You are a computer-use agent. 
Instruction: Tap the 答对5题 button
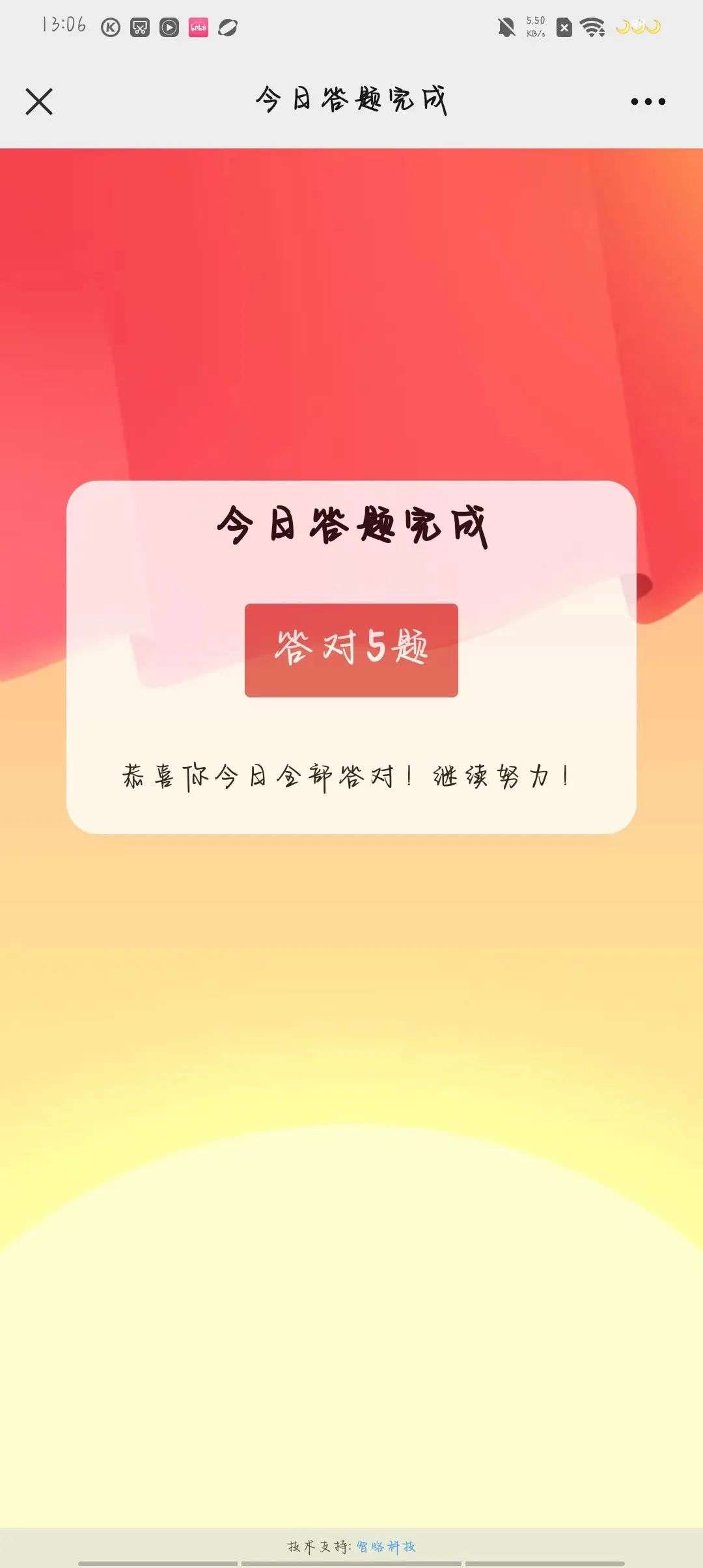(x=351, y=650)
